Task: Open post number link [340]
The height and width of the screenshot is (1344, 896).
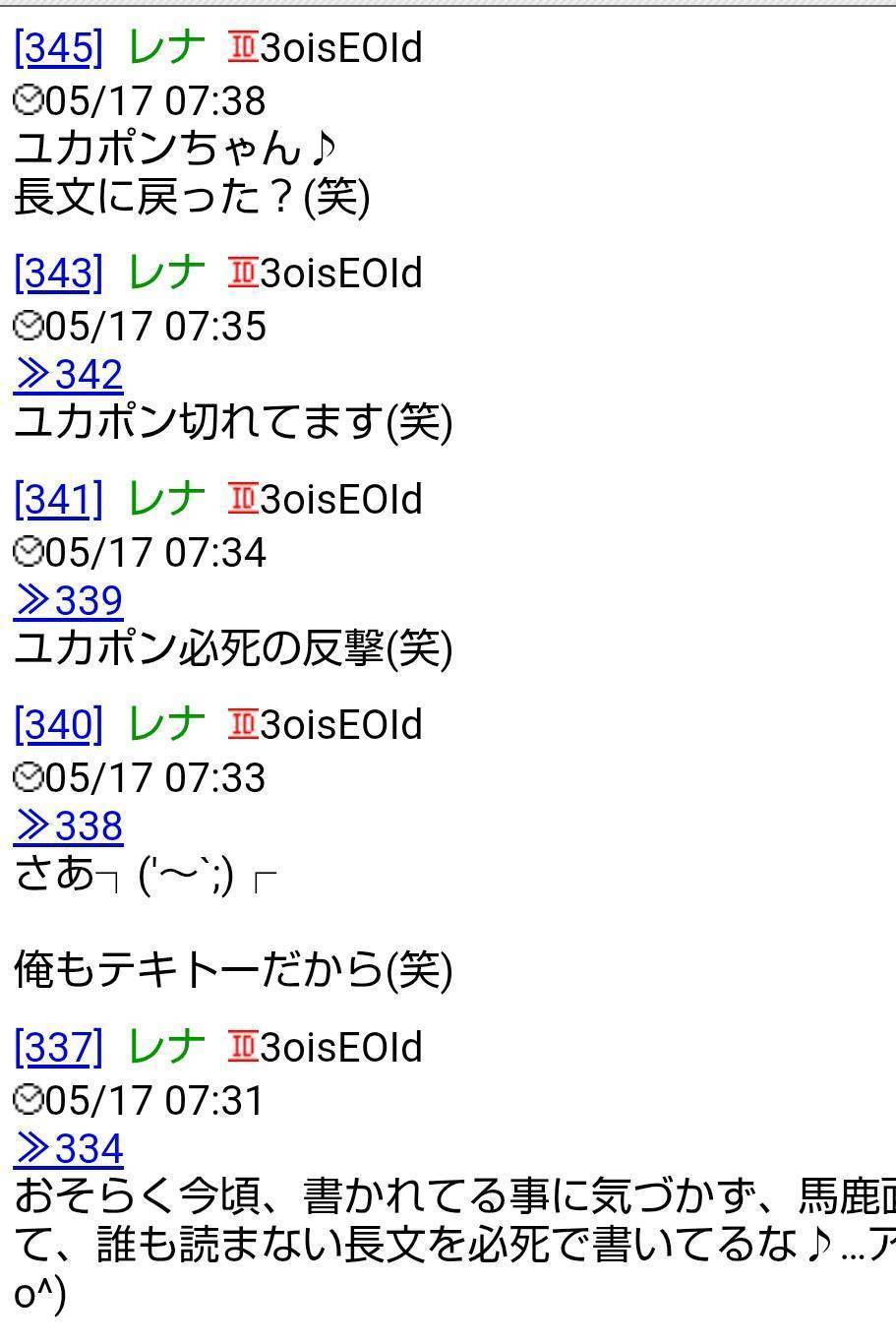Action: pos(58,724)
